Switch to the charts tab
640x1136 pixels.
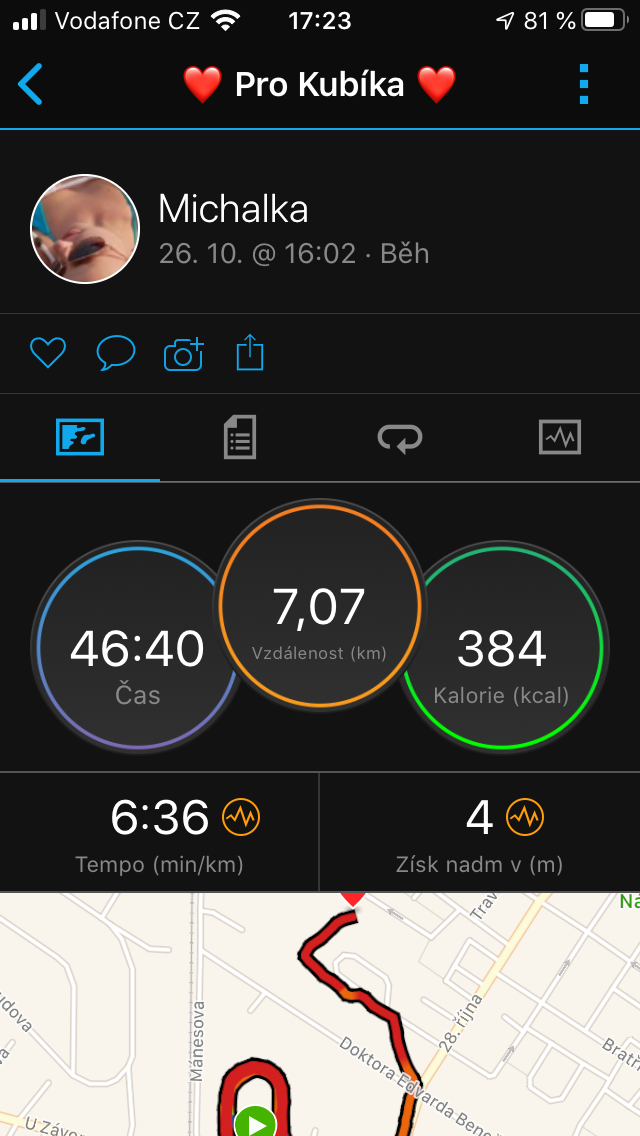tap(560, 438)
